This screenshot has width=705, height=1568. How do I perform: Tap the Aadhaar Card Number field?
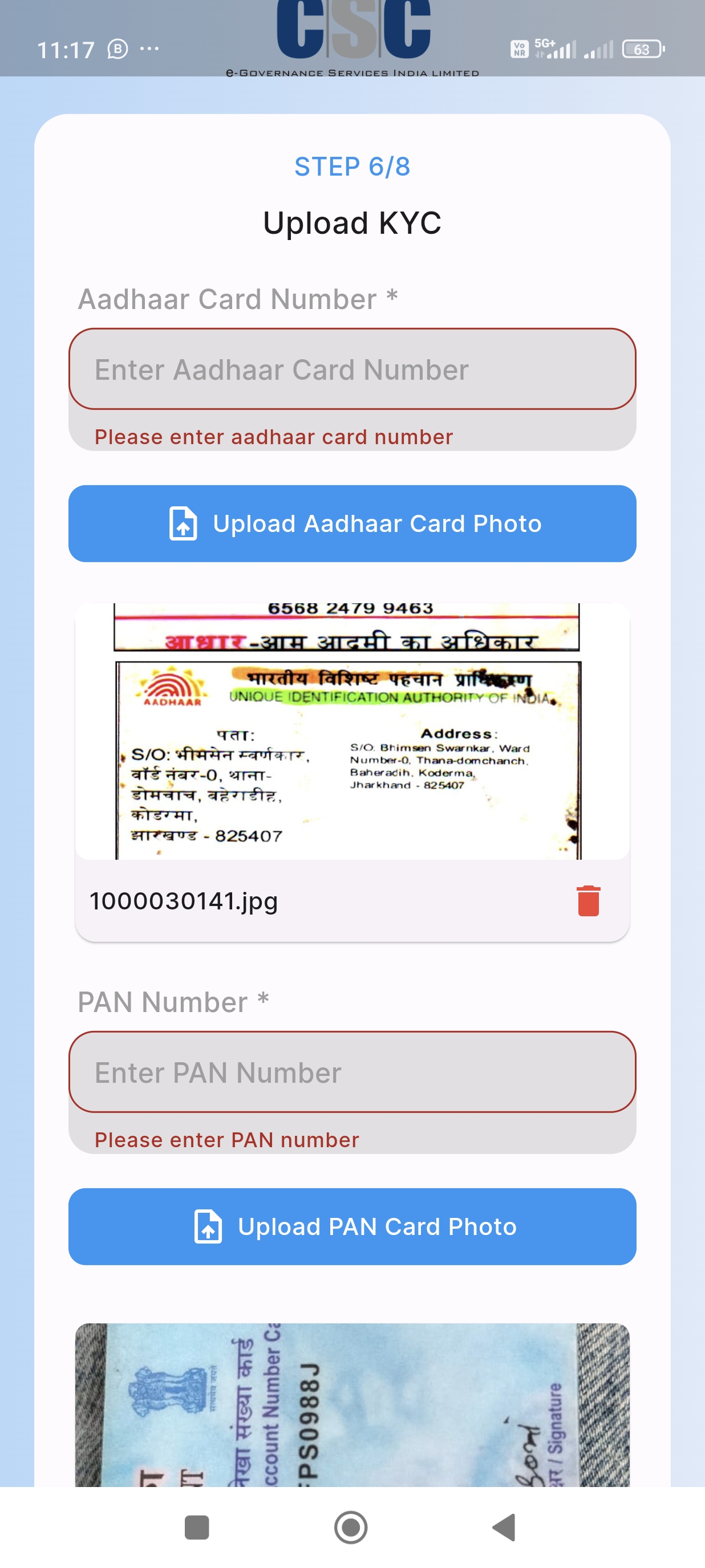[x=352, y=369]
